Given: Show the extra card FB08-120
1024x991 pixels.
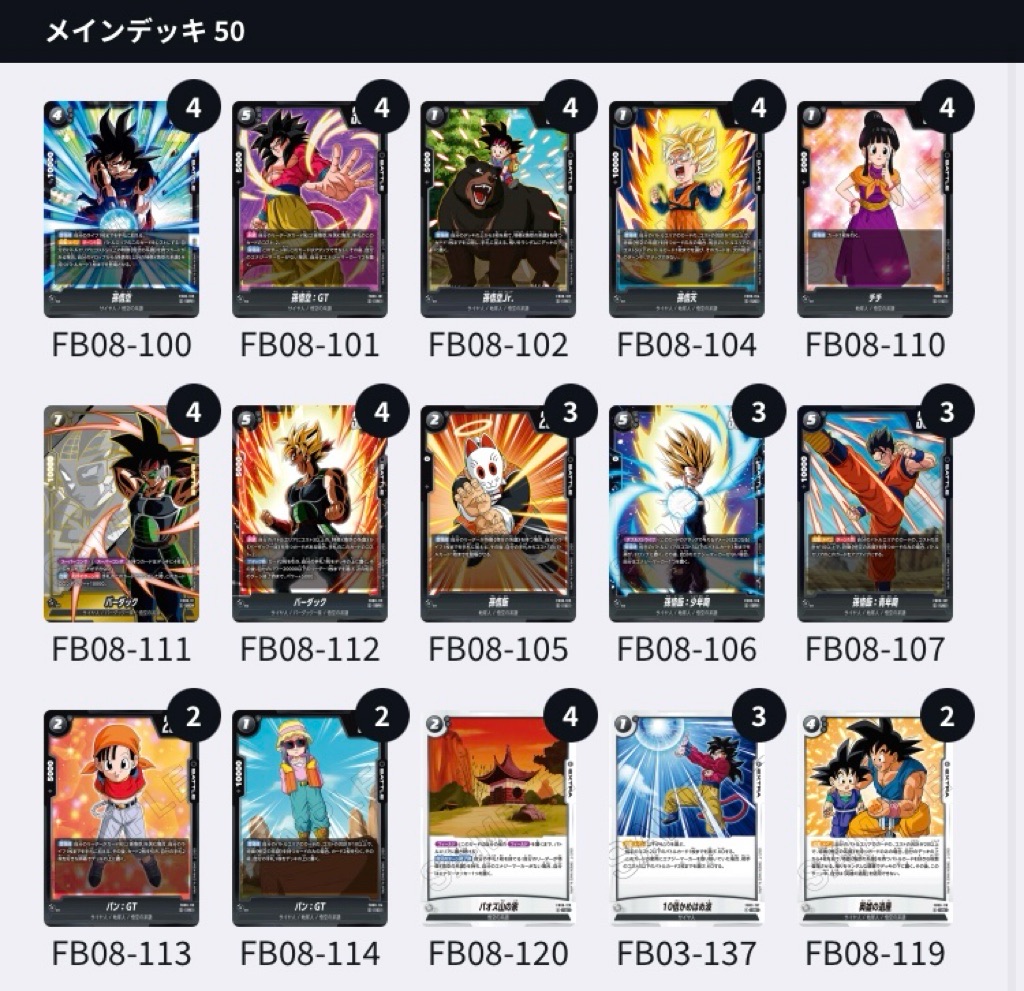Looking at the screenshot, I should (x=497, y=818).
